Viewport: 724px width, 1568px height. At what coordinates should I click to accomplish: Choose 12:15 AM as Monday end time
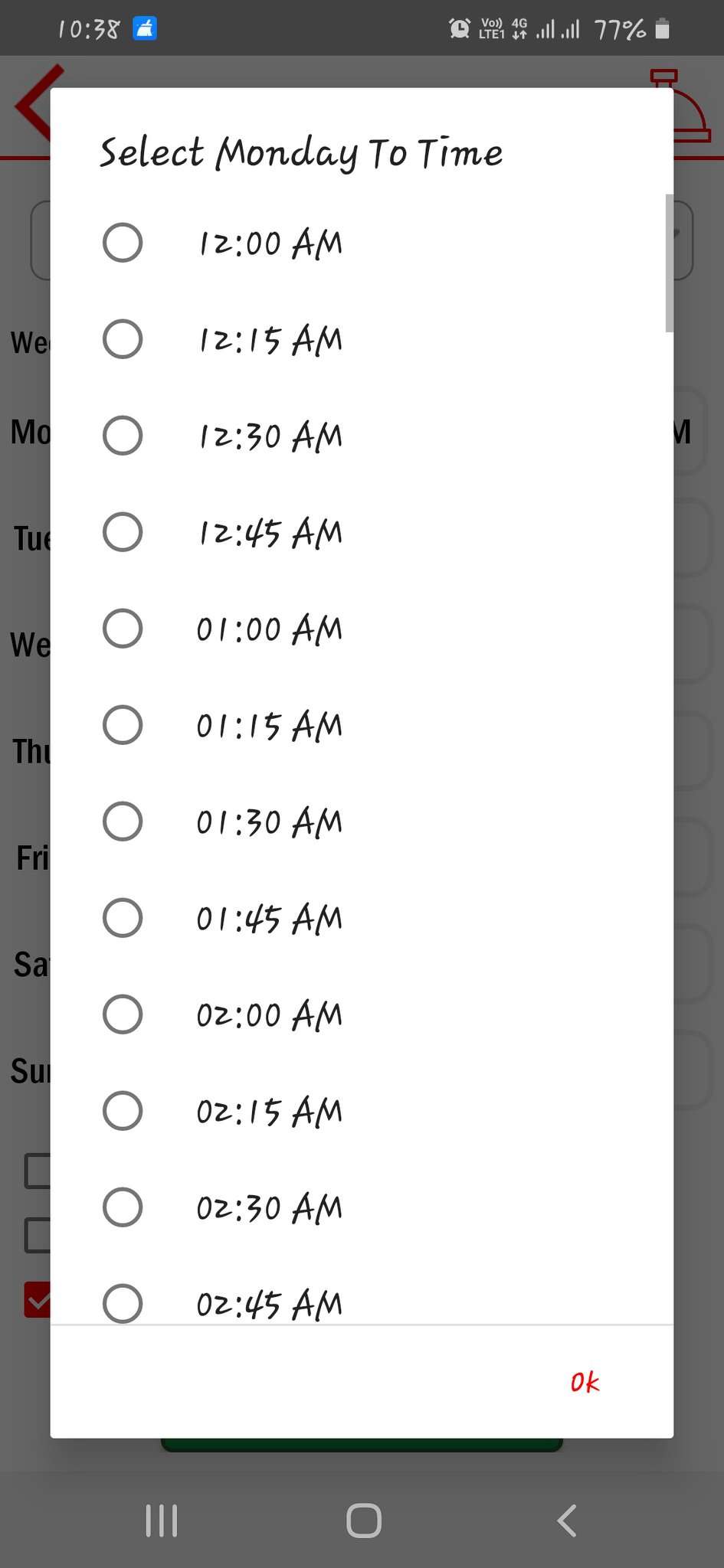(123, 339)
